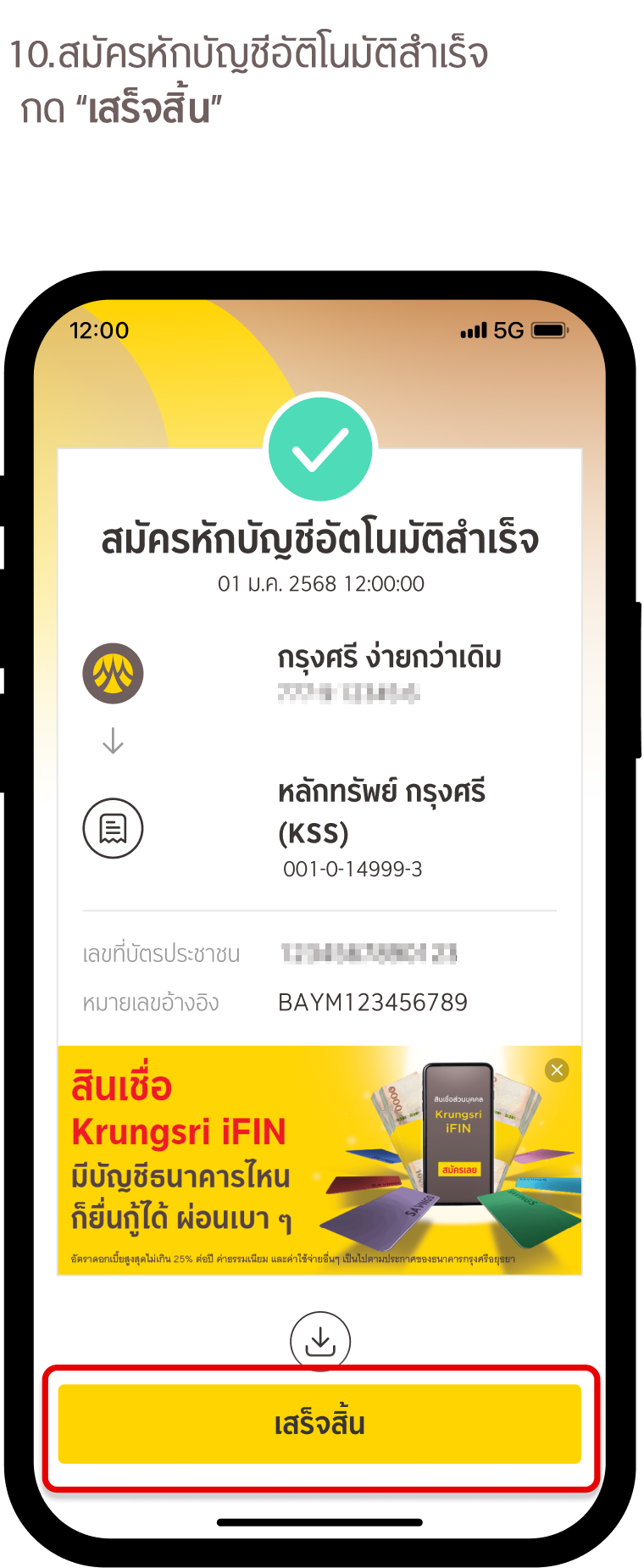Screen dimensions: 644x1568
Task: Select the receipt document icon for KSS account
Action: 114,829
